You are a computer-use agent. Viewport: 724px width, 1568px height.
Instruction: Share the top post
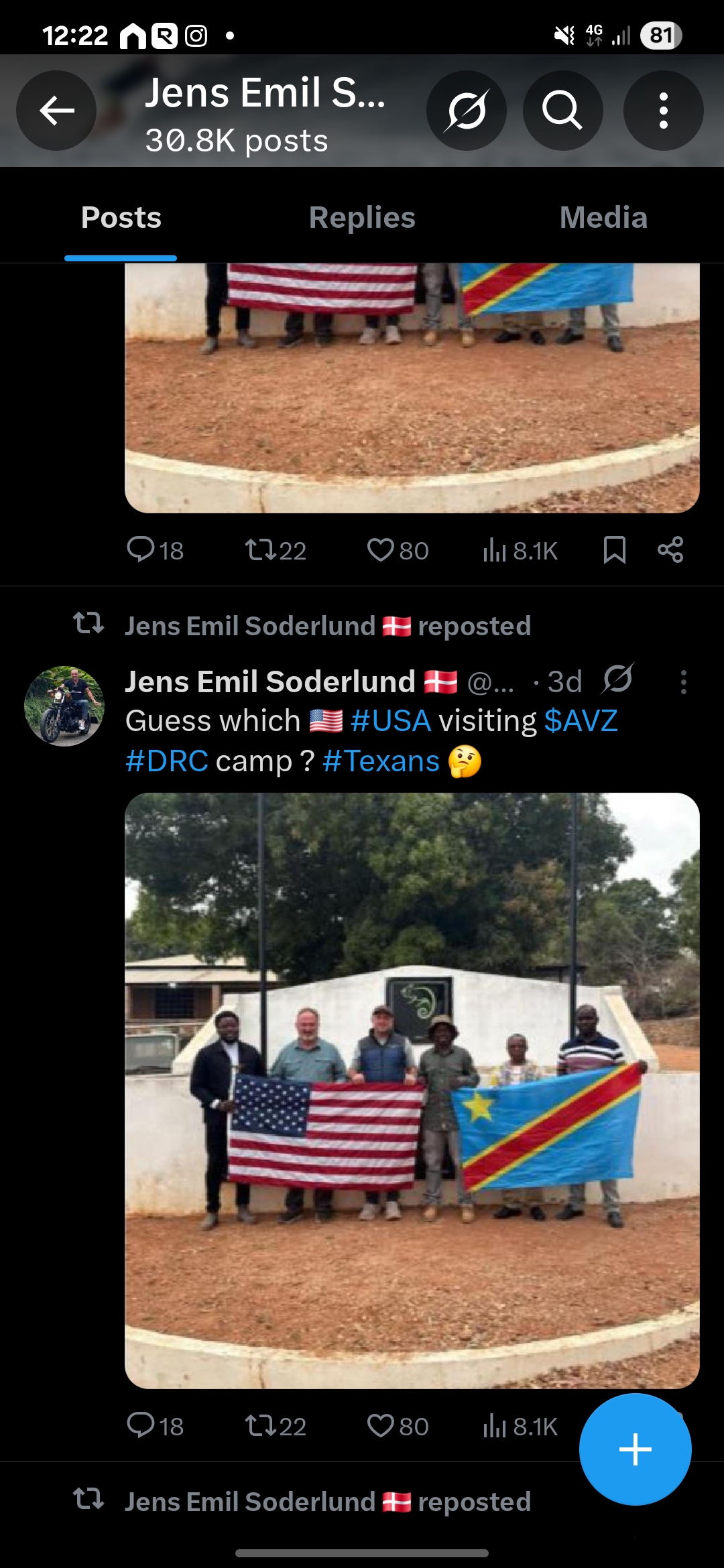670,550
